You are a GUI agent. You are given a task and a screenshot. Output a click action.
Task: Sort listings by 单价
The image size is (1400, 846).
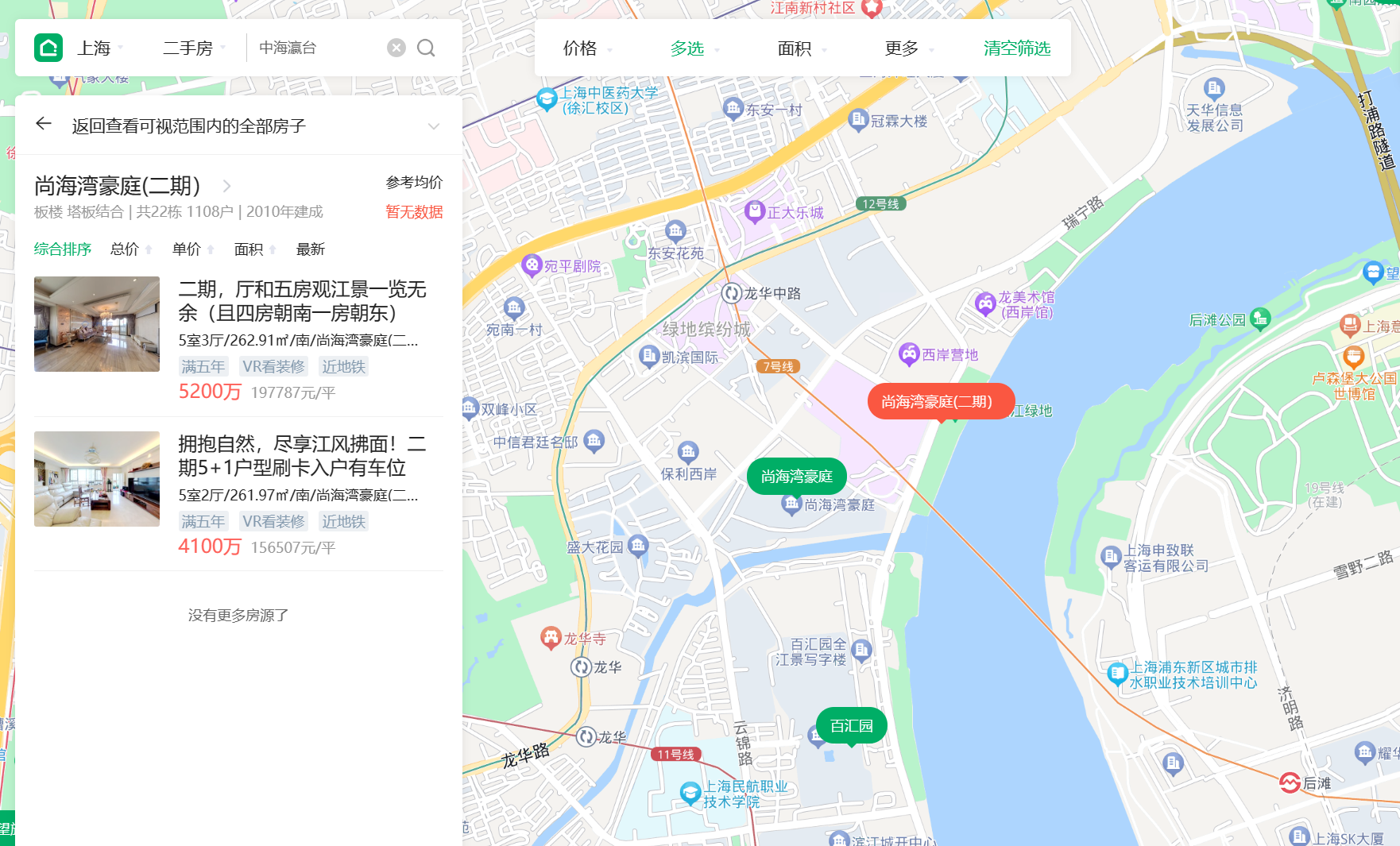pos(192,249)
